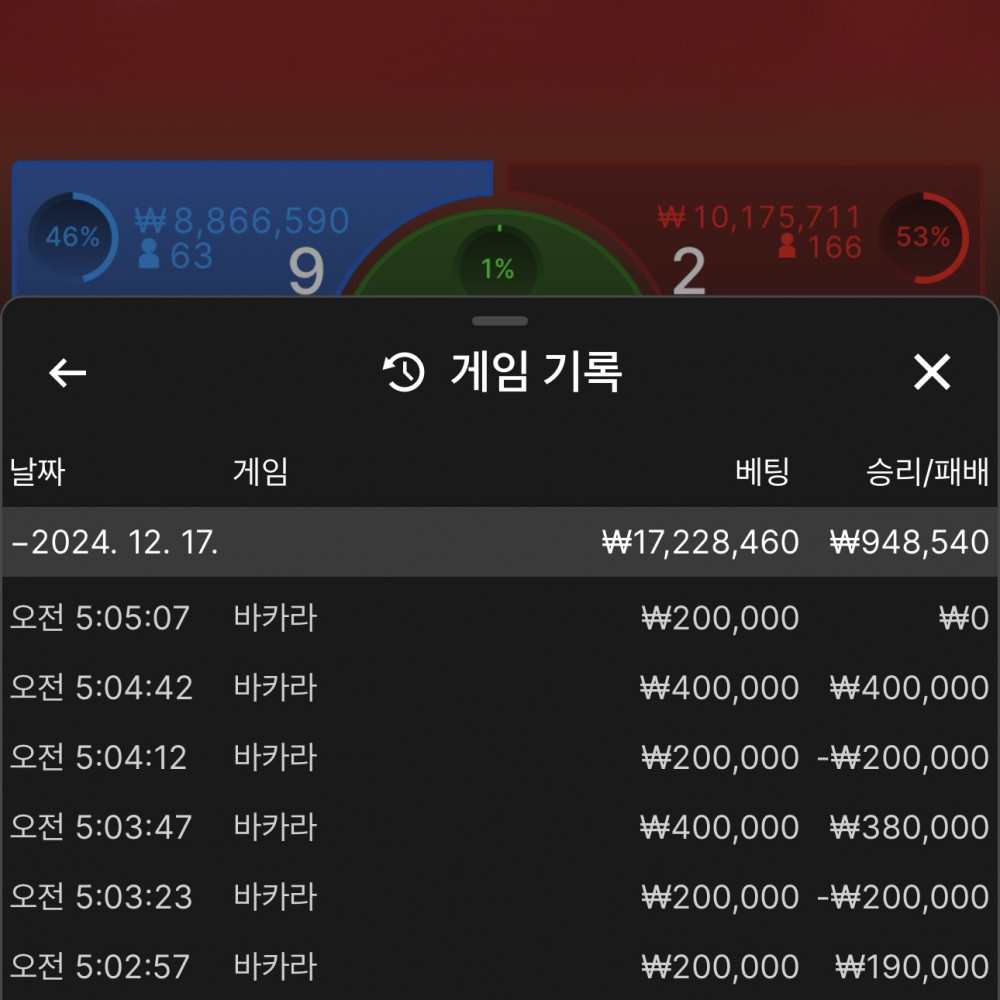This screenshot has height=1000, width=1000.
Task: Tap the sheet drag handle at top
Action: (x=500, y=321)
